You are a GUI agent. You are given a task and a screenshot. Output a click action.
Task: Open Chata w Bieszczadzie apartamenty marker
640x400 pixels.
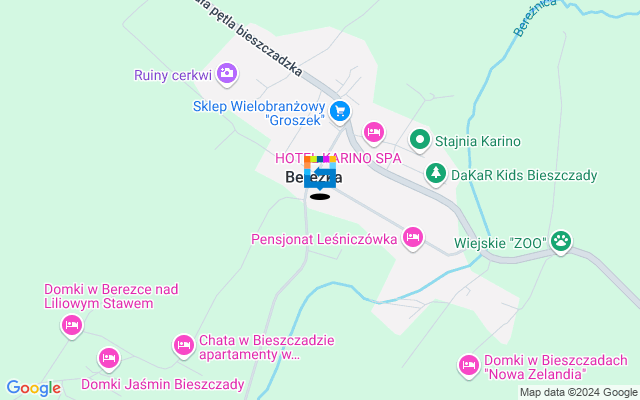click(x=183, y=345)
